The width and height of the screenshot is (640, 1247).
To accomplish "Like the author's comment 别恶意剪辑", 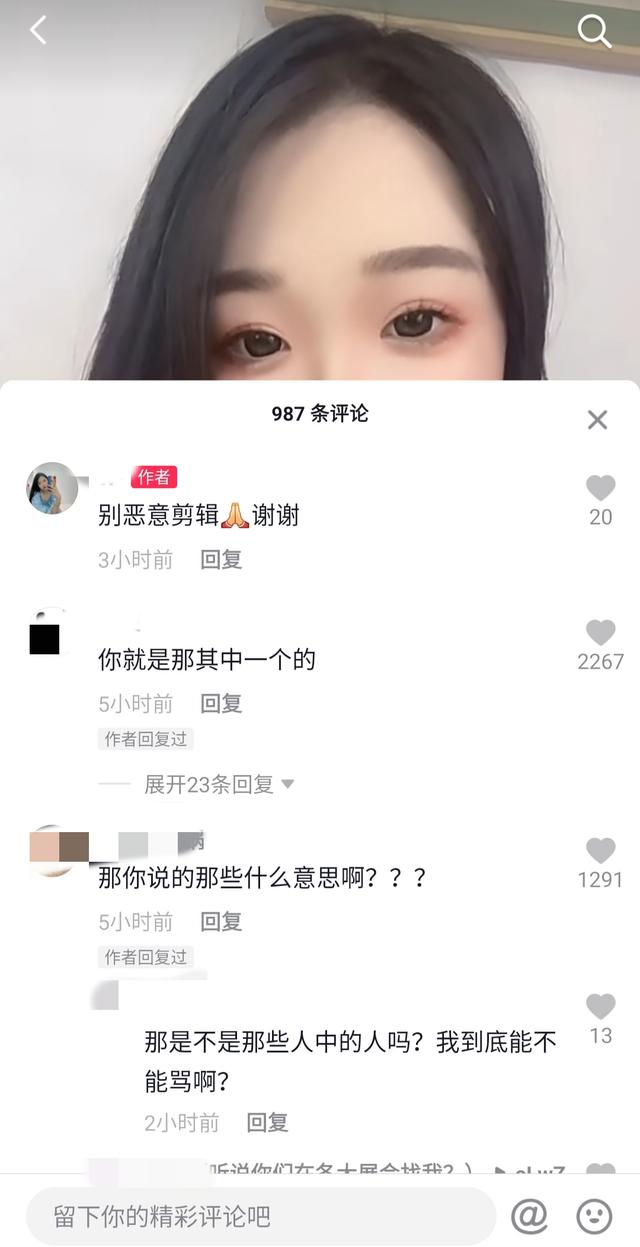I will pyautogui.click(x=600, y=488).
